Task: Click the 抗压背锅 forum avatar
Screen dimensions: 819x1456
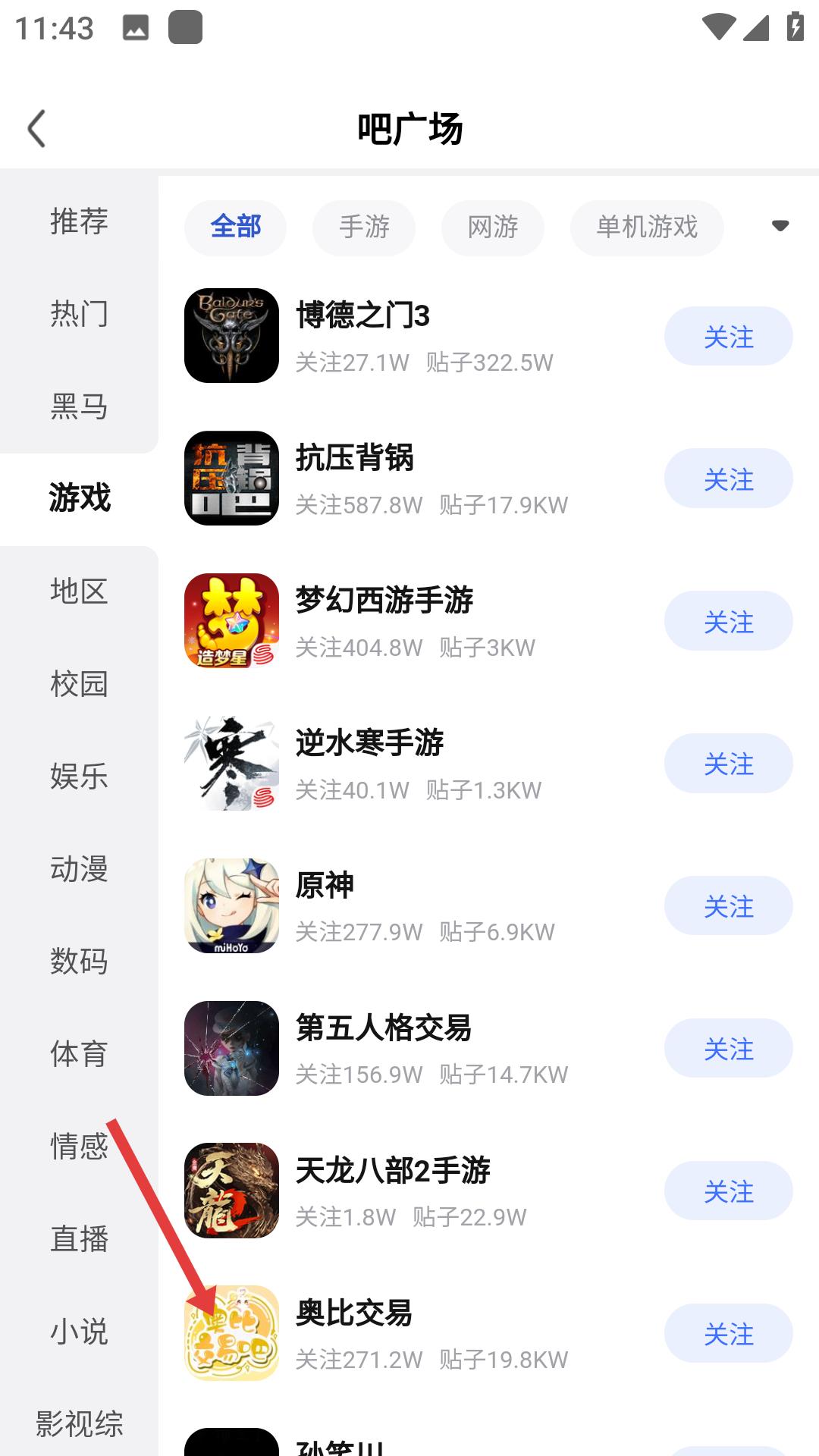Action: [x=231, y=478]
